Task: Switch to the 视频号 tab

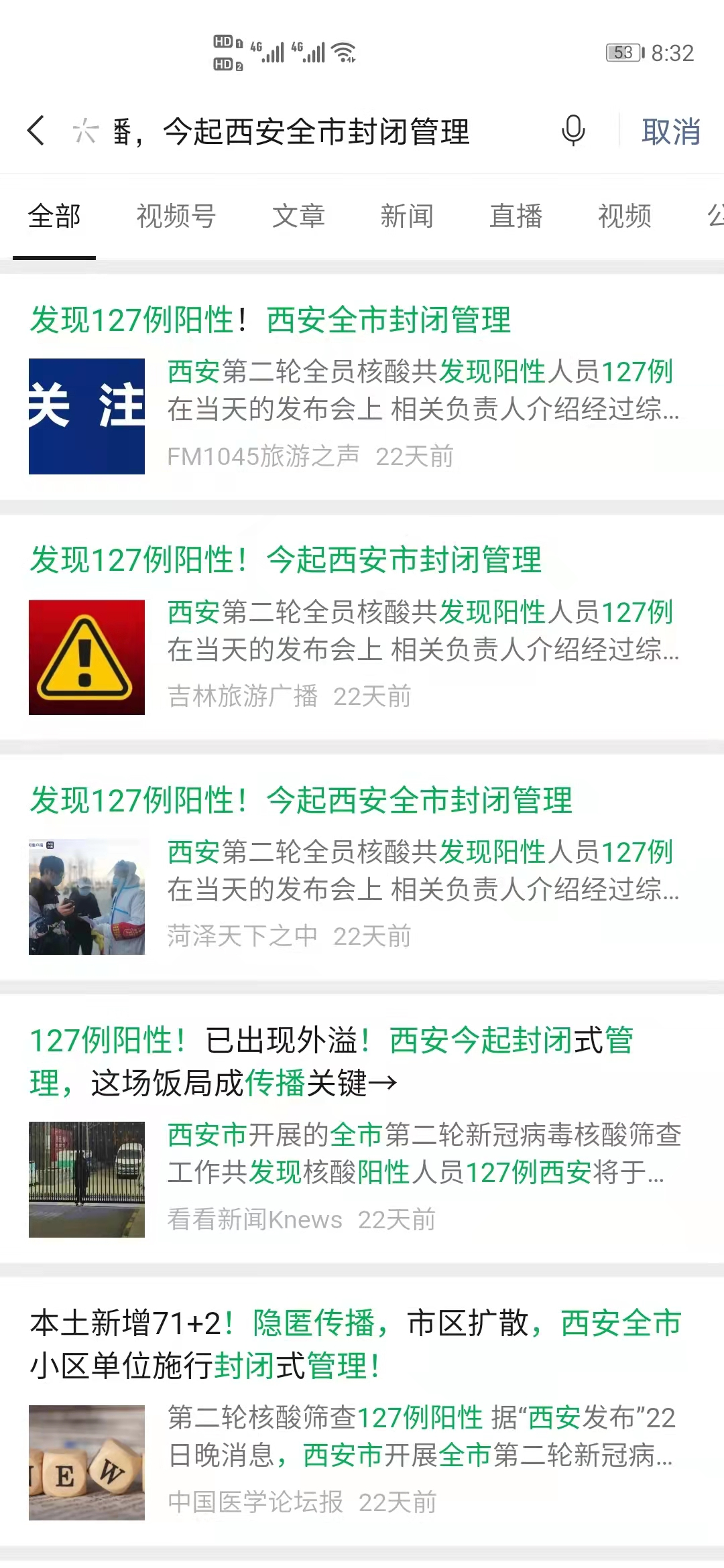Action: tap(176, 216)
